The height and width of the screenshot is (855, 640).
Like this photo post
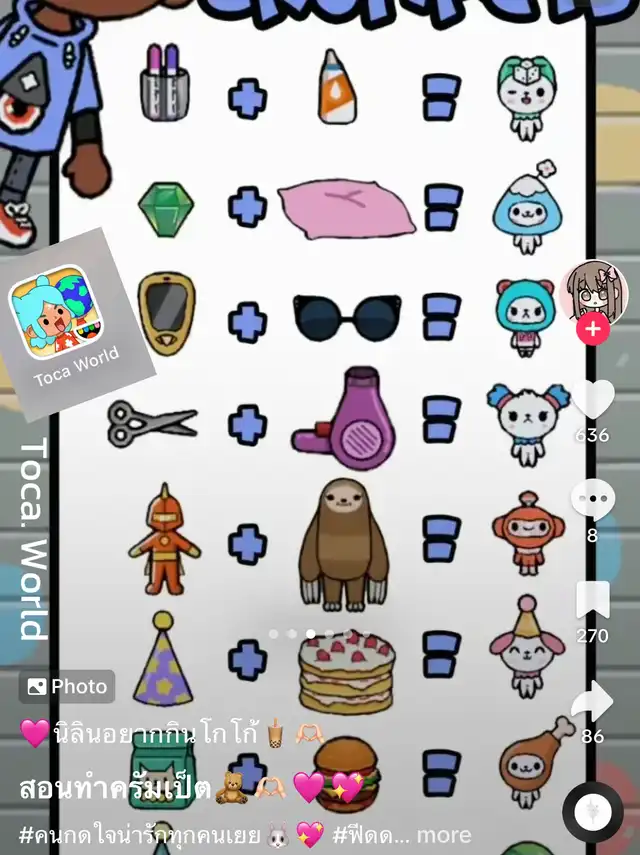tap(593, 400)
